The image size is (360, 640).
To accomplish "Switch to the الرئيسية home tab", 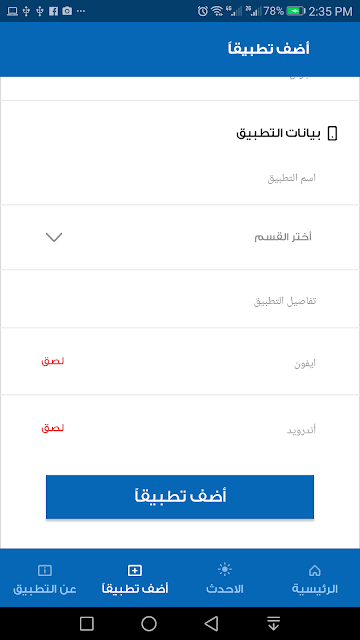I will pyautogui.click(x=315, y=578).
